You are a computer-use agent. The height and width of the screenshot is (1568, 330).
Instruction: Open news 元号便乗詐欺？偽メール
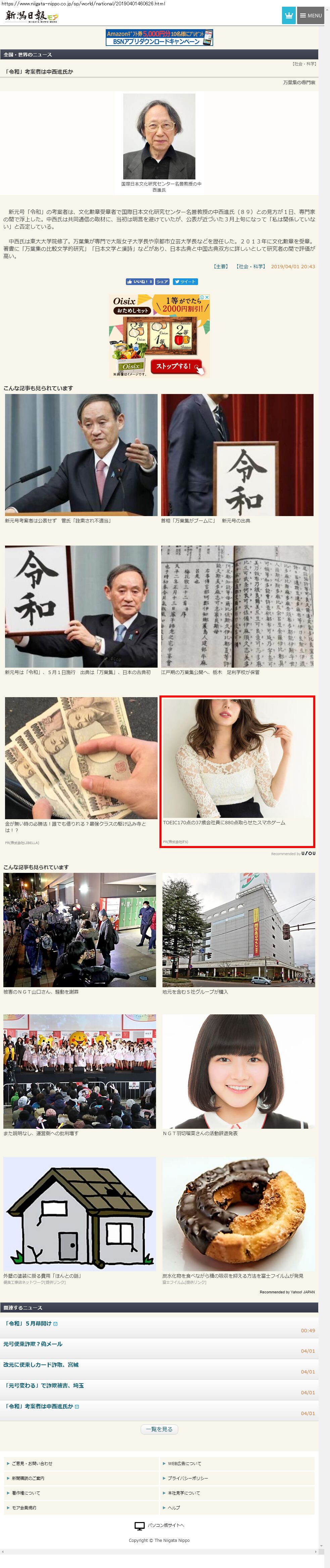33,1344
